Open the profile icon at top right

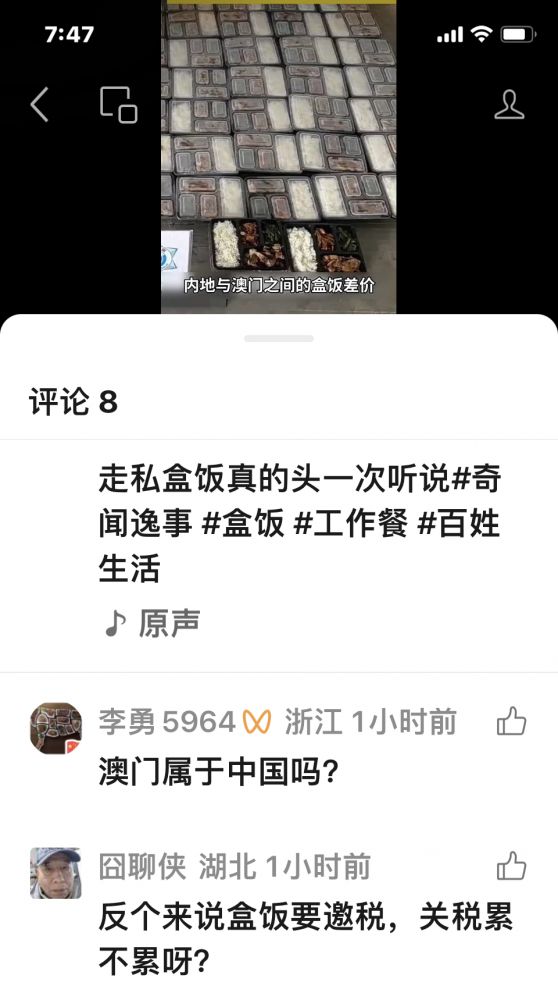509,105
